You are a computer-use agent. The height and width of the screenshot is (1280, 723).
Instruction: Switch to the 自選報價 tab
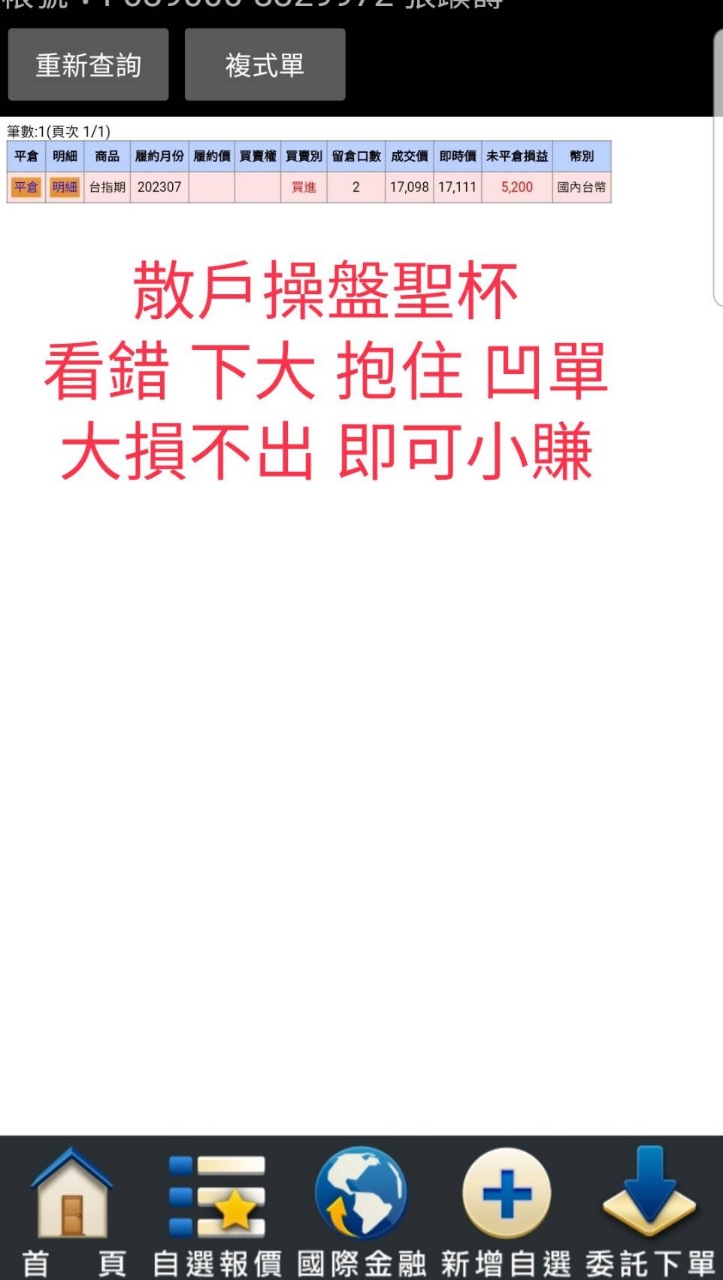pos(217,1210)
